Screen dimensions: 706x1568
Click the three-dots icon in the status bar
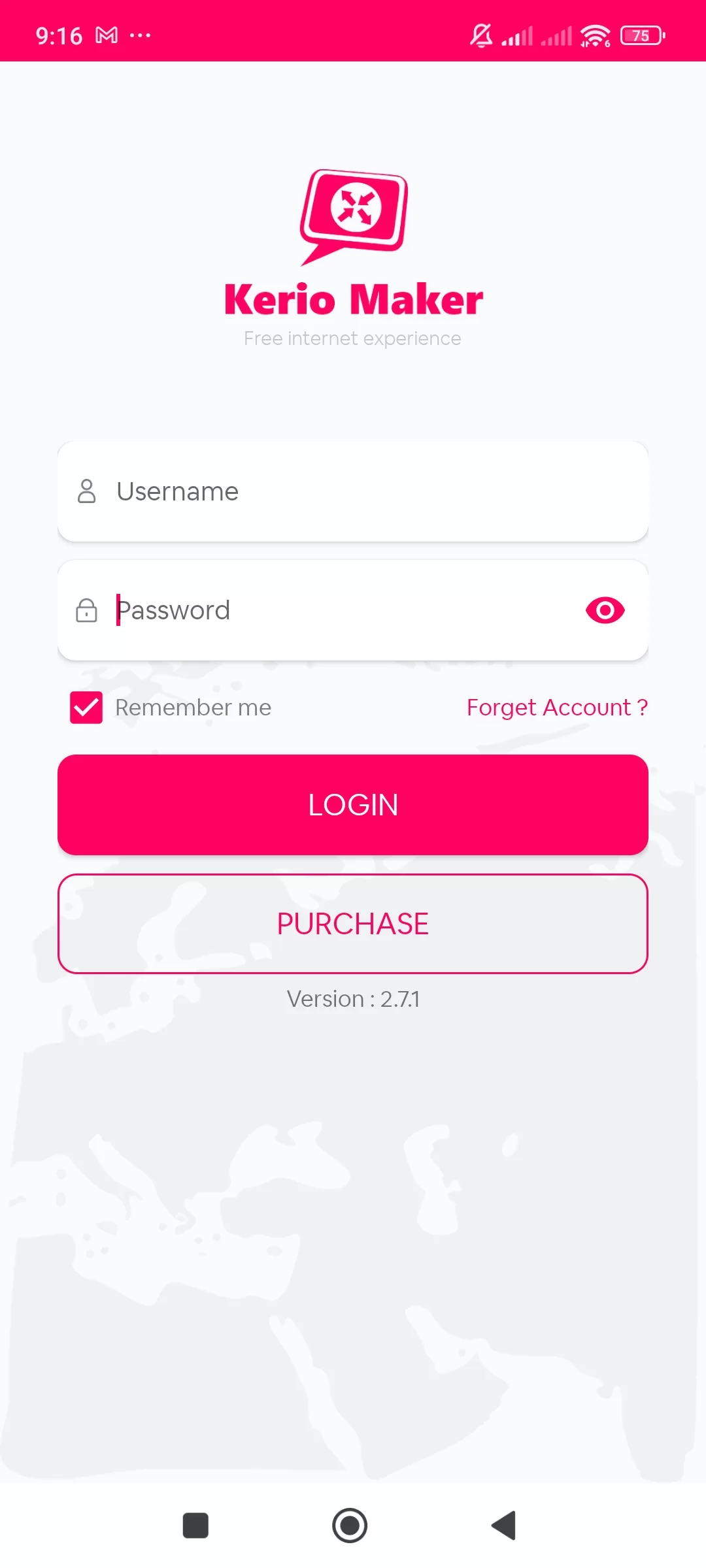coord(141,35)
